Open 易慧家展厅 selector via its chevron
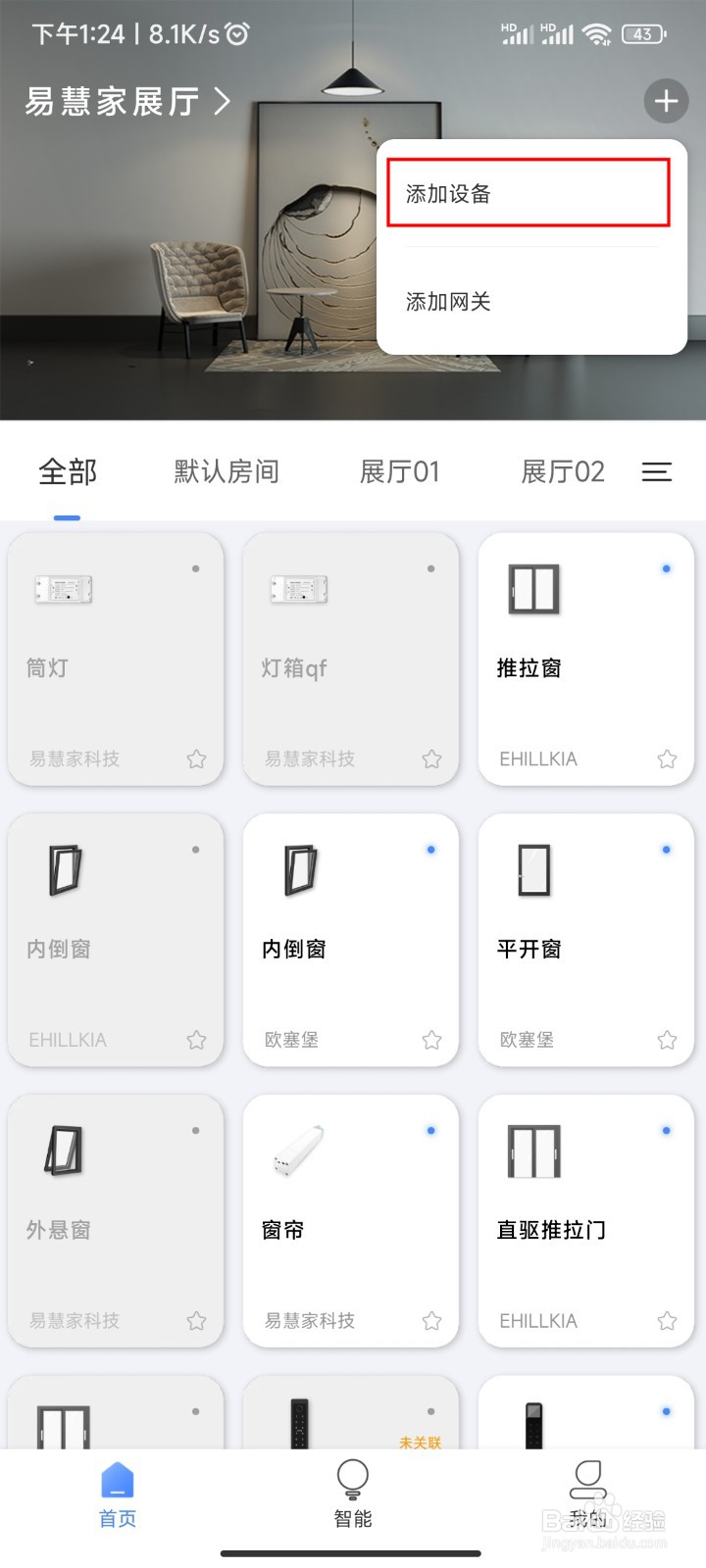Image resolution: width=706 pixels, height=1568 pixels. pyautogui.click(x=220, y=100)
